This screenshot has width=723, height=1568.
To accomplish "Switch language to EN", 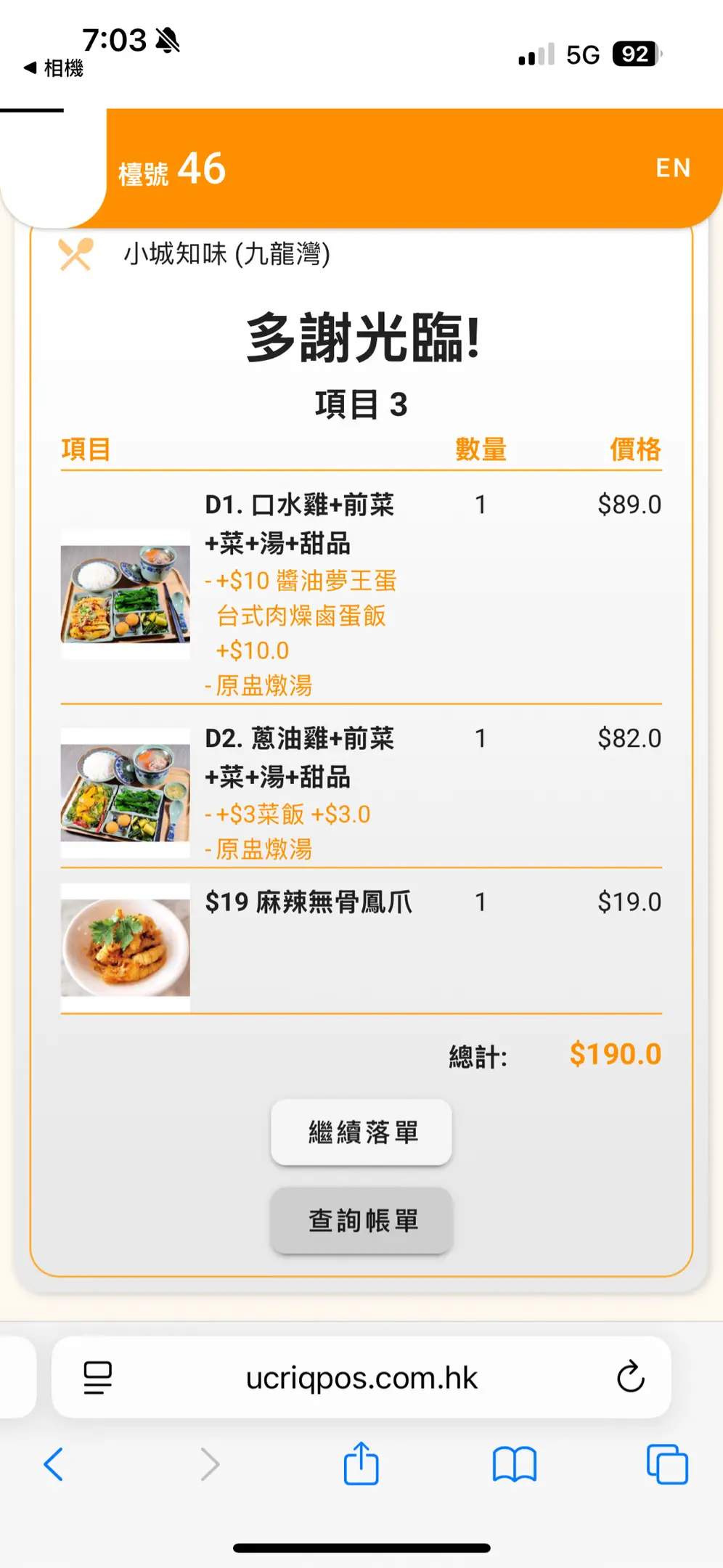I will point(672,168).
